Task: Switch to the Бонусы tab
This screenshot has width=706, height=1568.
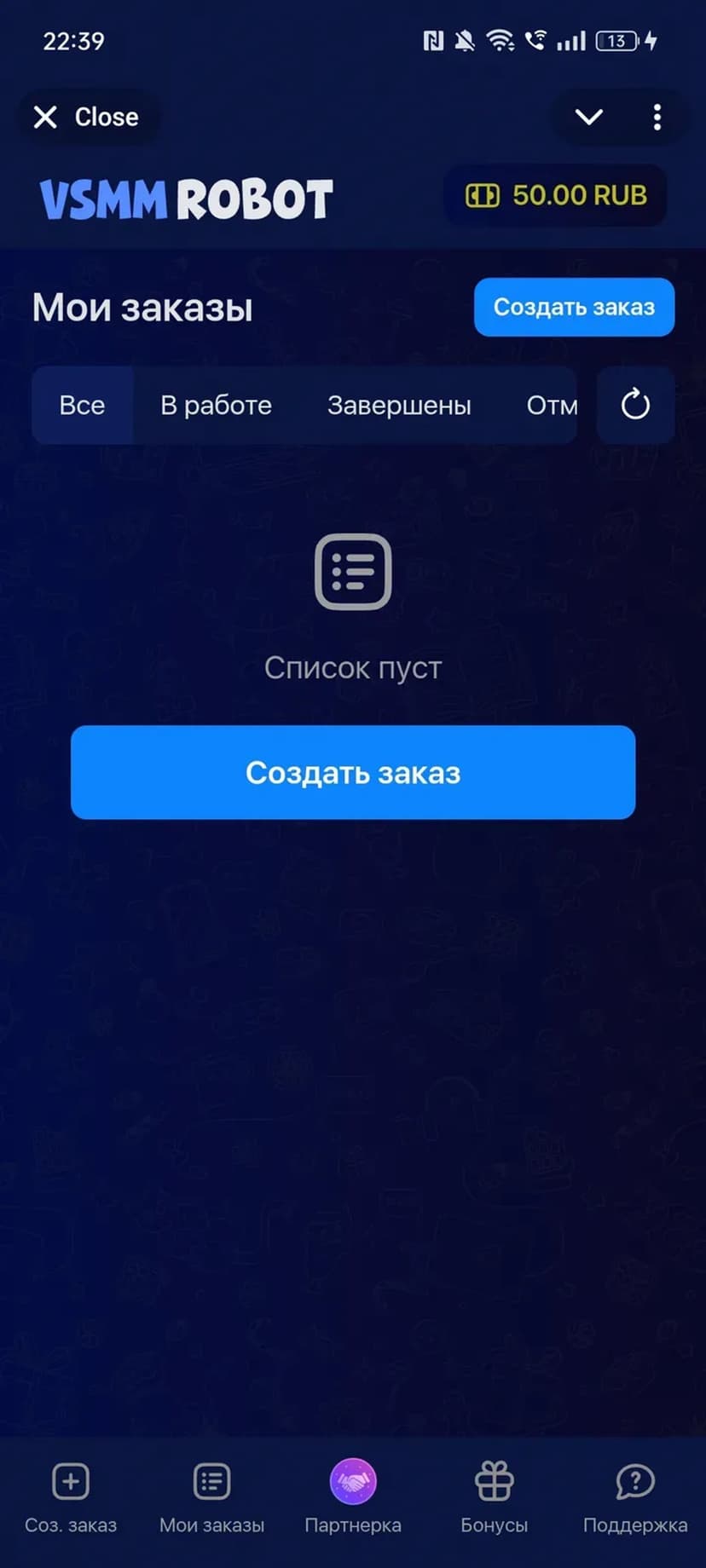Action: click(x=494, y=1499)
